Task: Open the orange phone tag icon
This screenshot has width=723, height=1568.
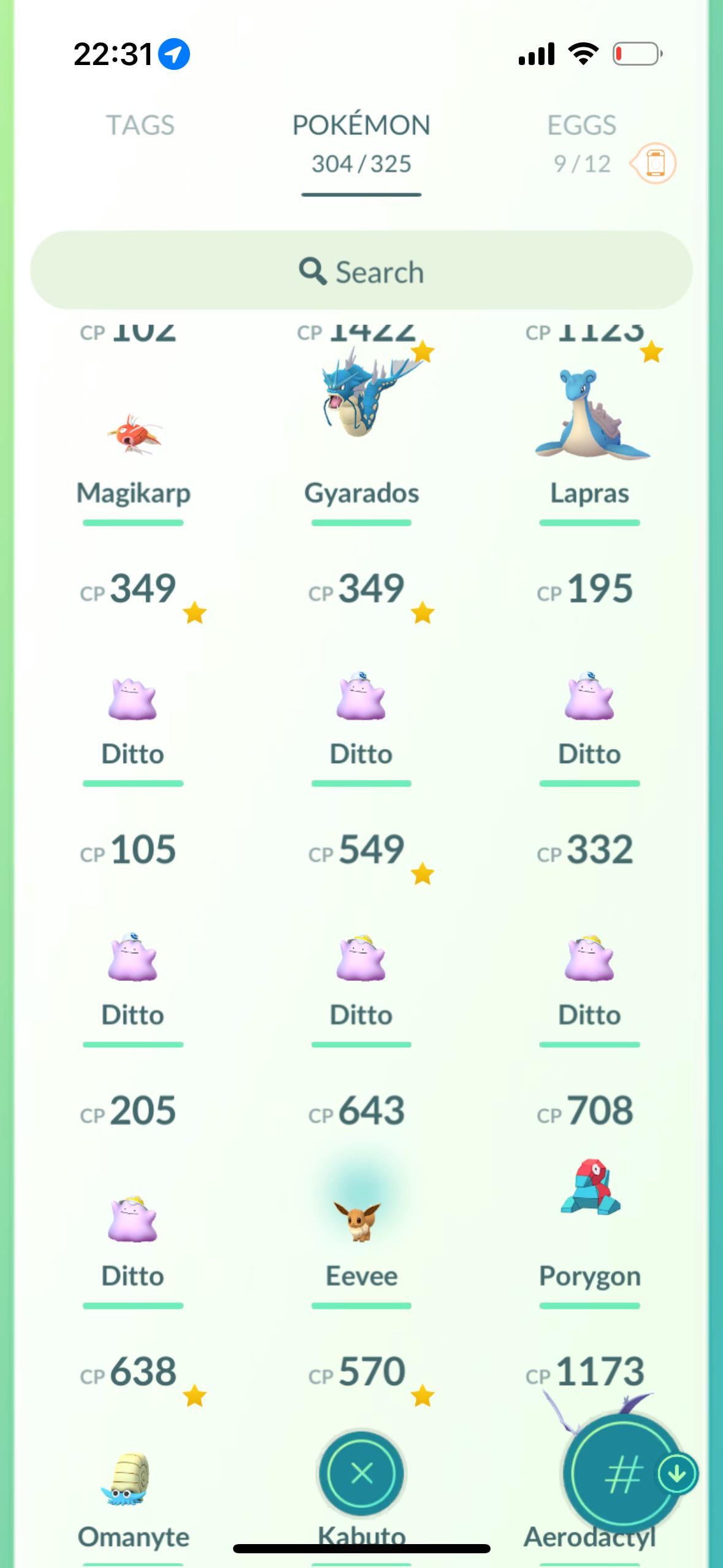Action: (654, 164)
